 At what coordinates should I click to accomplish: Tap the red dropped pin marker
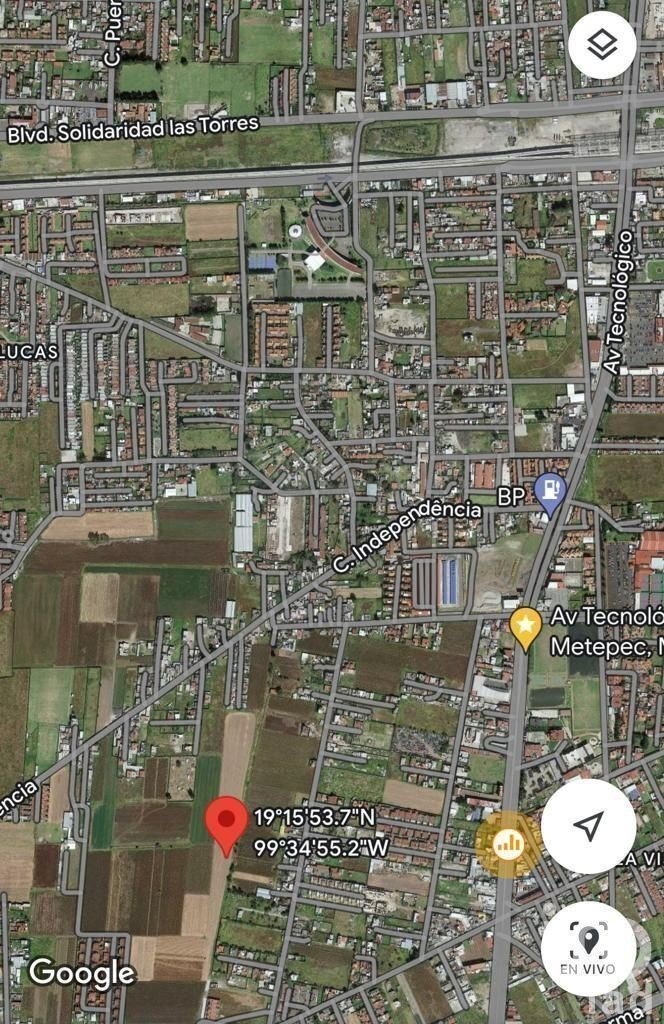[x=227, y=822]
